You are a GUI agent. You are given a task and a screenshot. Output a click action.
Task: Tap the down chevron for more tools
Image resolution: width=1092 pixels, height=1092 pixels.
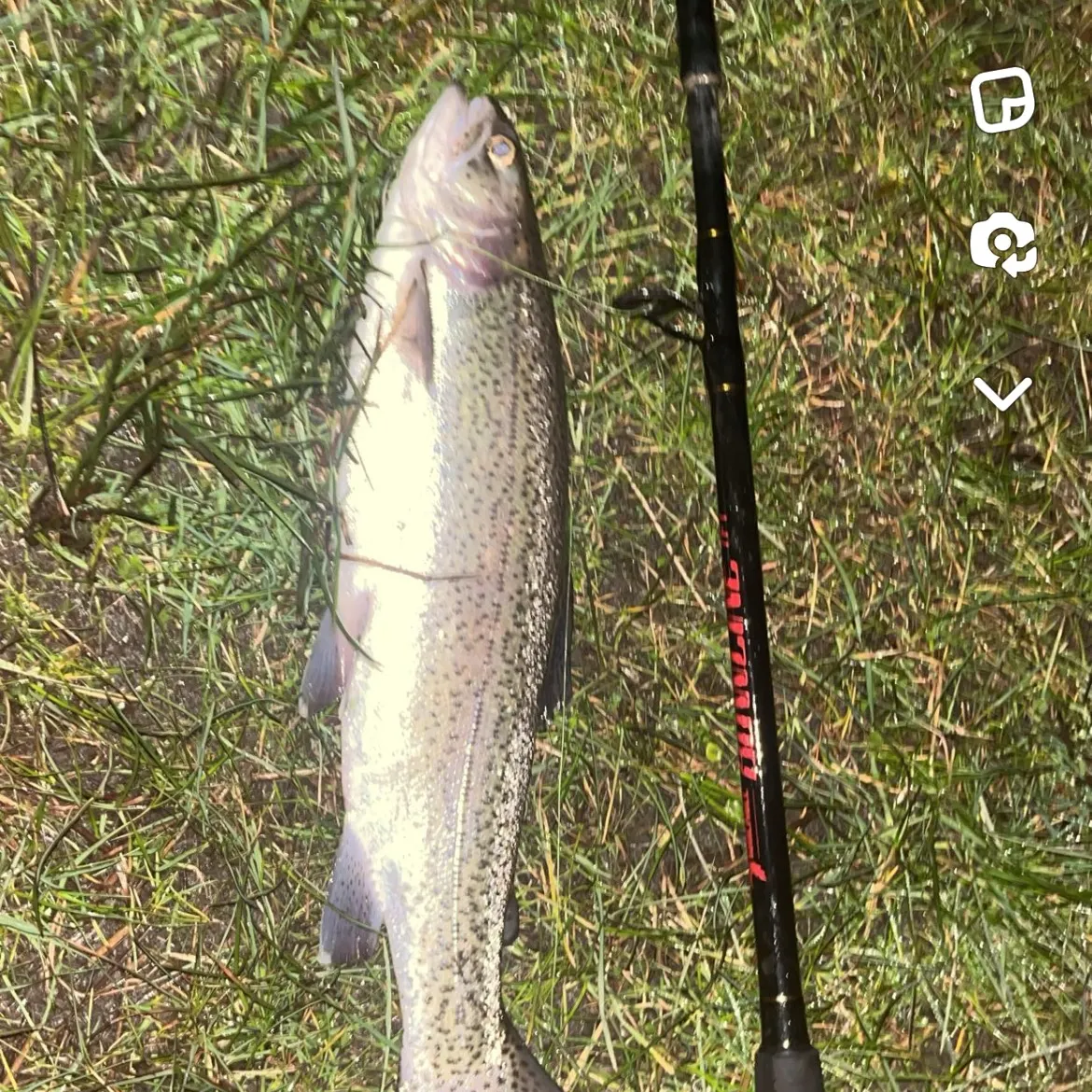(x=1002, y=393)
